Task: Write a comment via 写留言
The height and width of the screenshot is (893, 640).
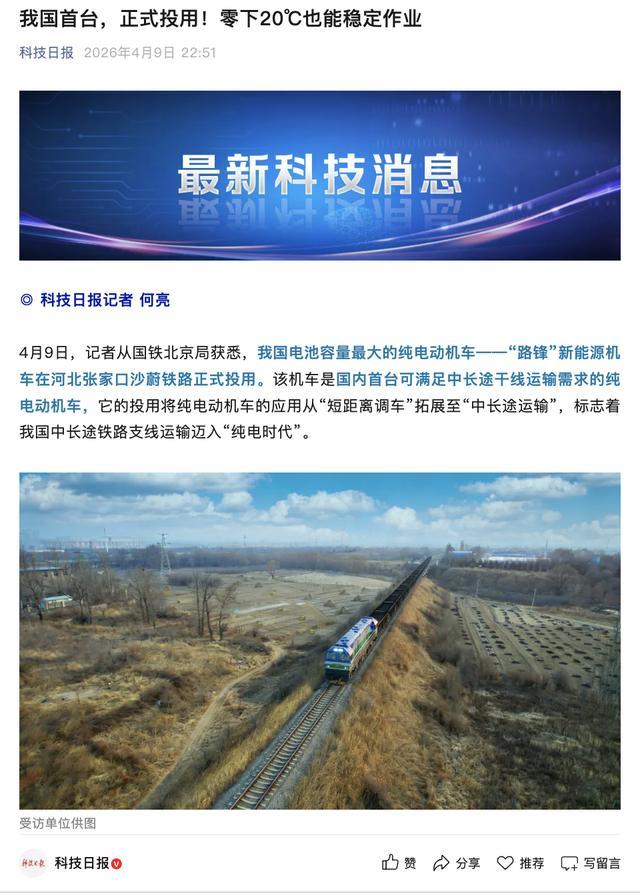Action: (x=590, y=862)
